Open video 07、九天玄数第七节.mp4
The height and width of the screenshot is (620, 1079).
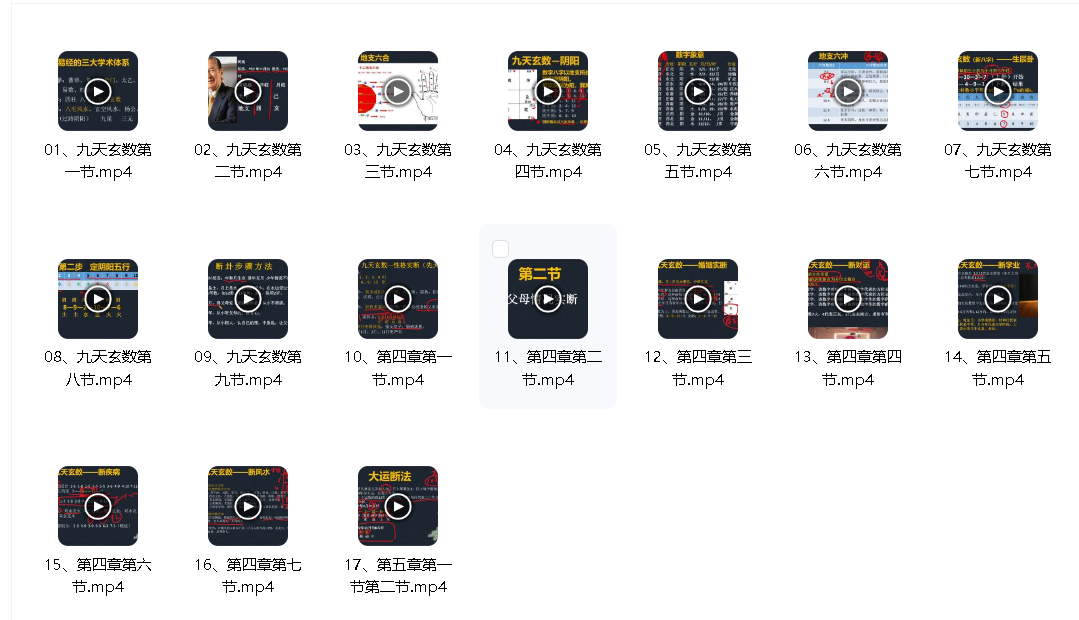click(x=998, y=91)
